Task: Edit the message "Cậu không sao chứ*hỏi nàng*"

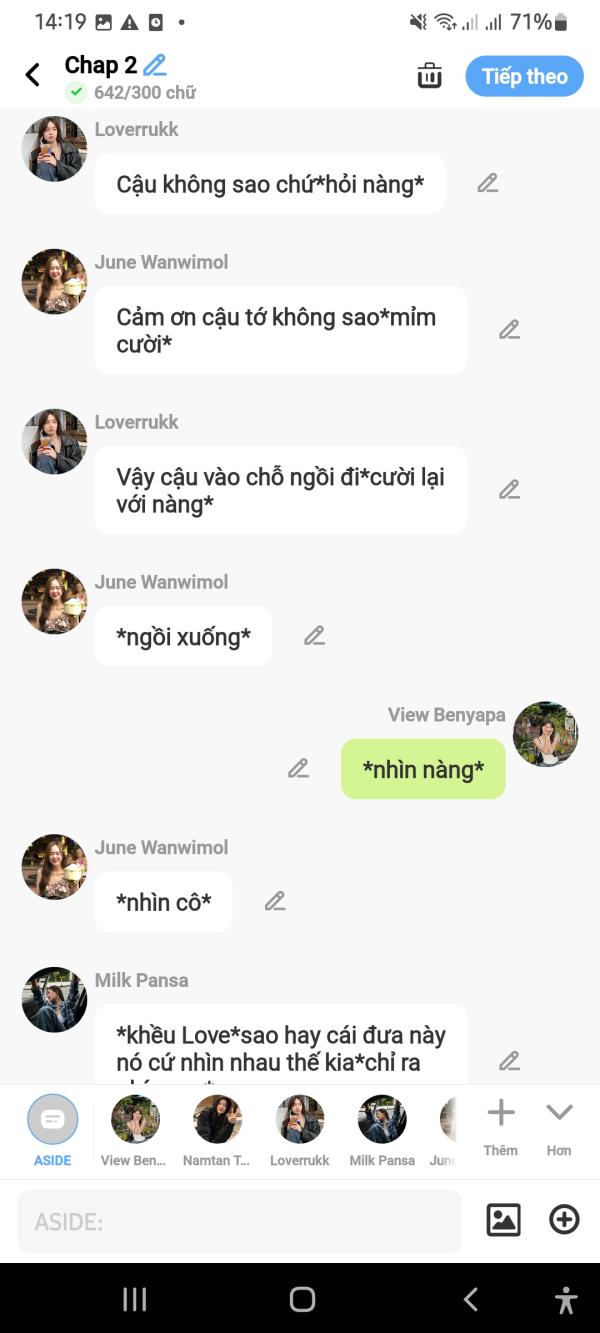Action: pos(487,183)
